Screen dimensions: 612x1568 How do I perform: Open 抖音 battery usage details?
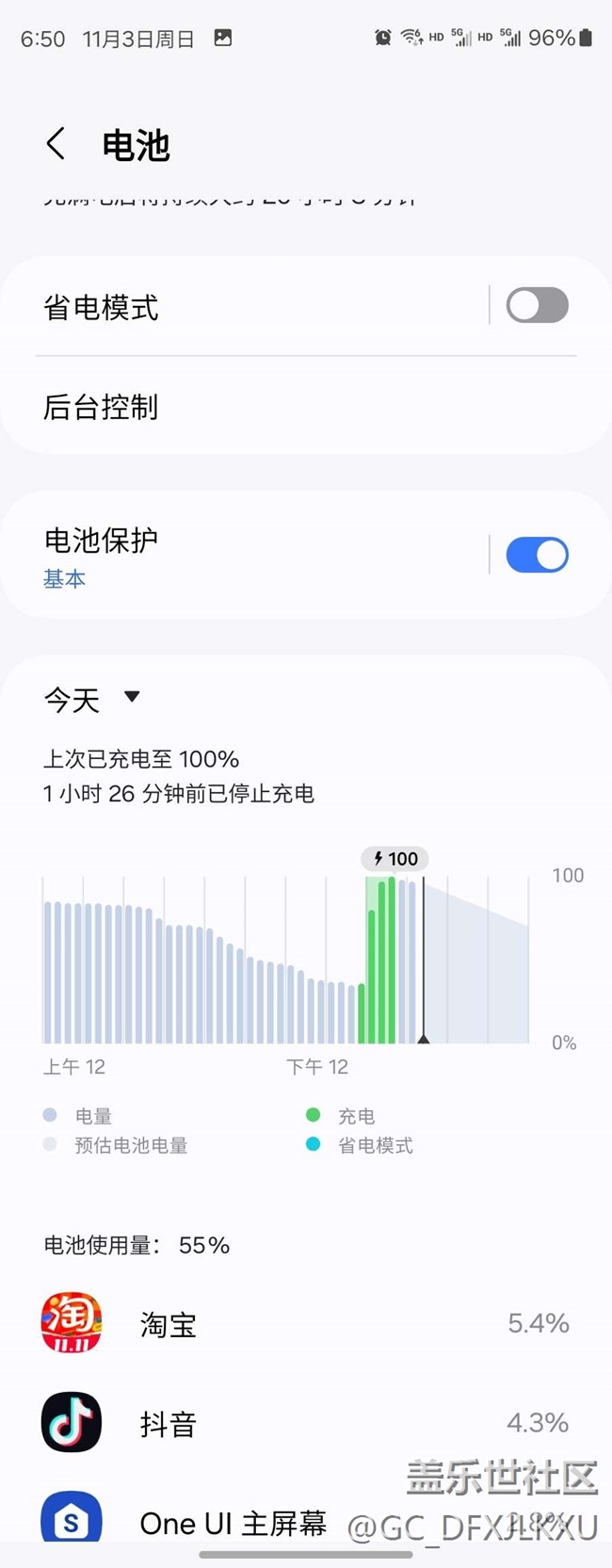305,1423
